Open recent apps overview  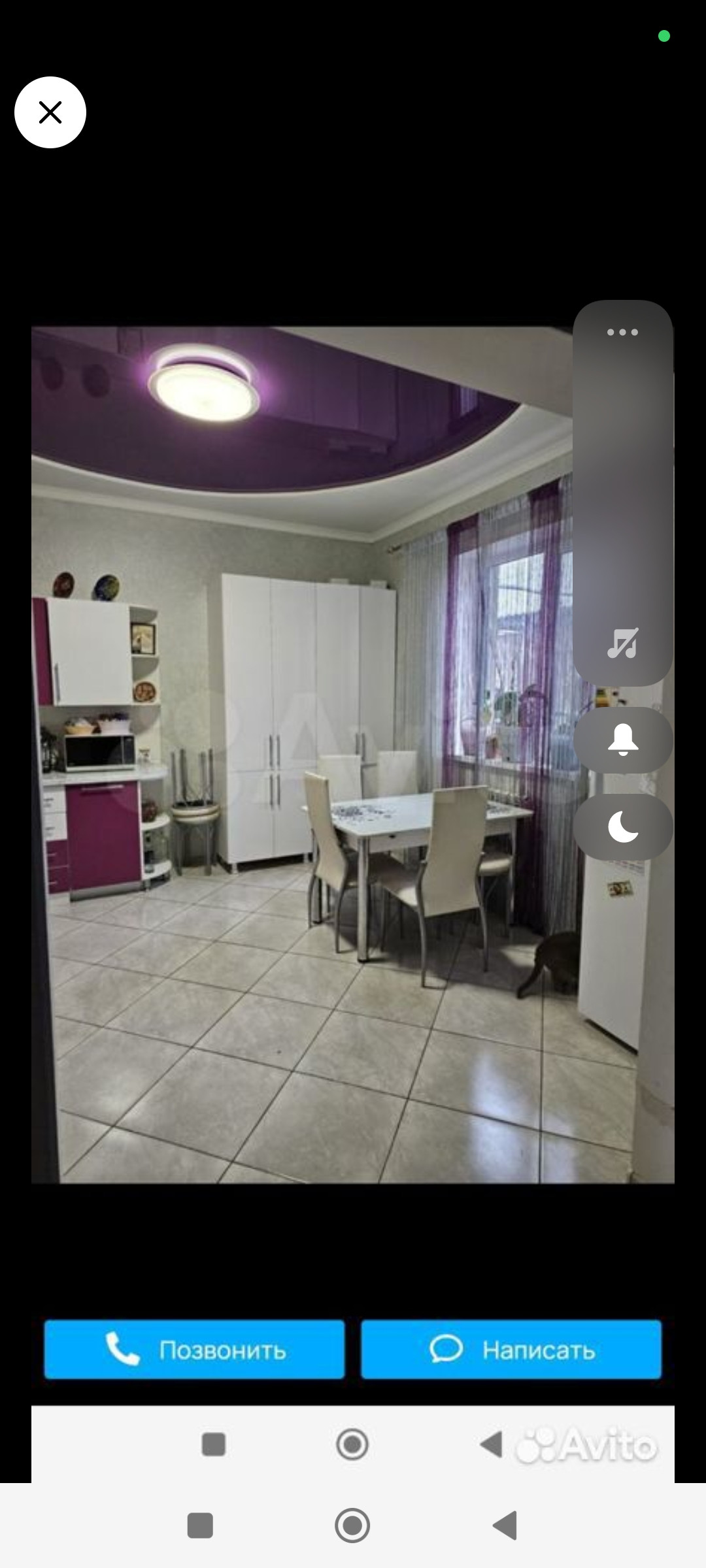(200, 1526)
